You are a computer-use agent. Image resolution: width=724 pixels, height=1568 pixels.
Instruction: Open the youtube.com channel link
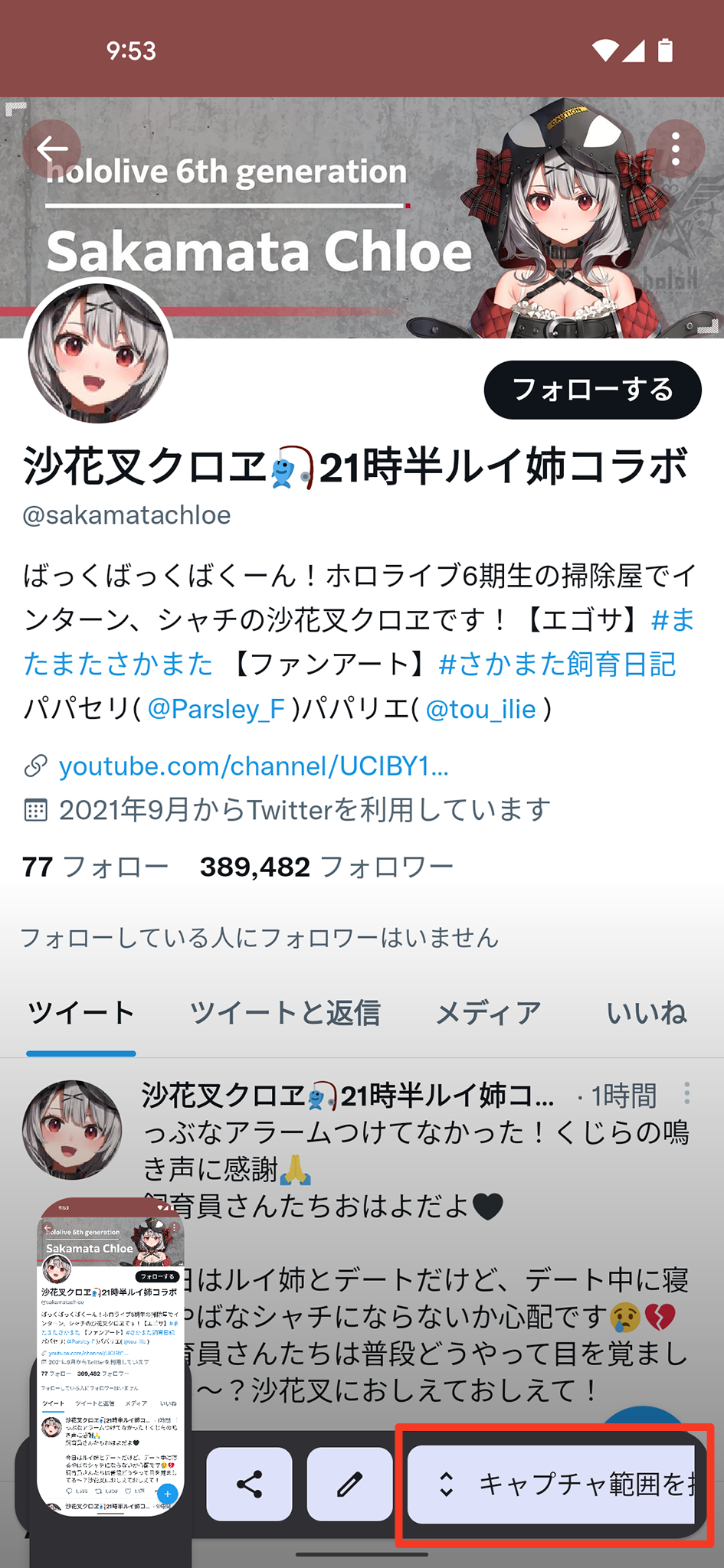[x=254, y=766]
